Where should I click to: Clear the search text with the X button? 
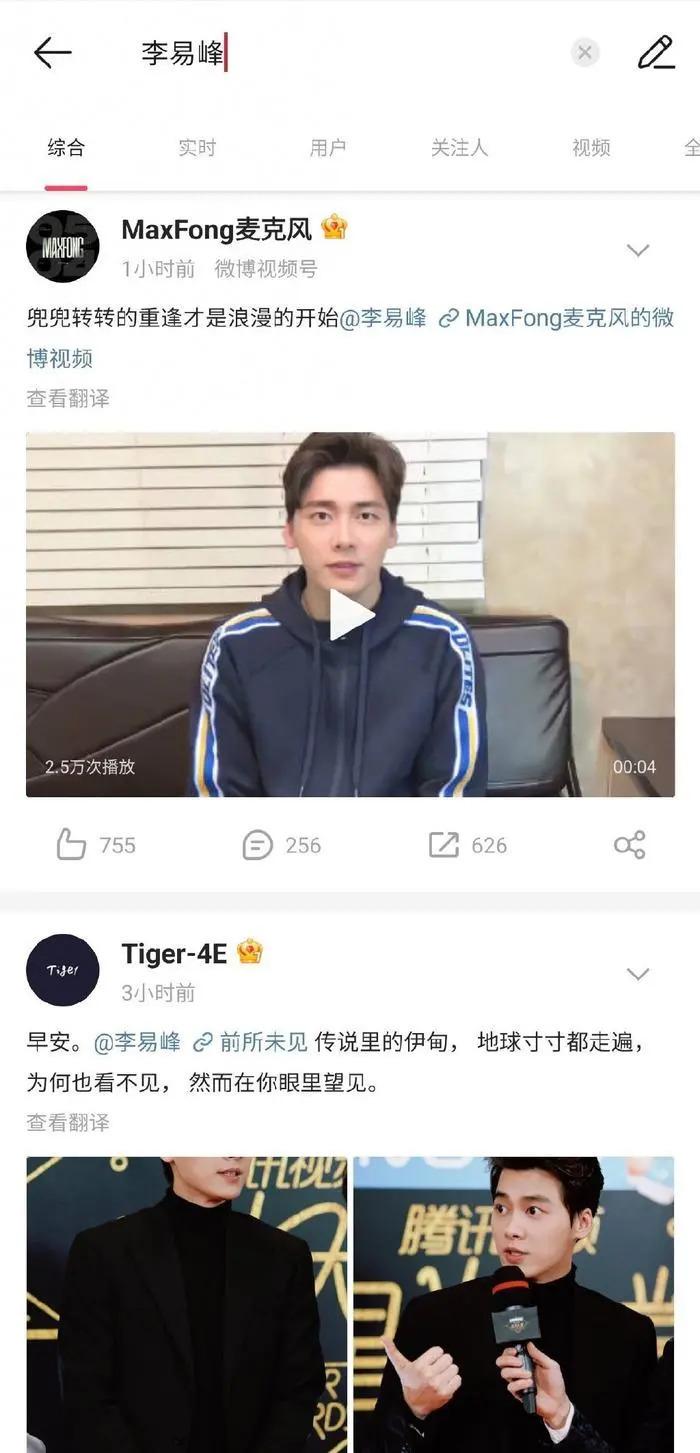[x=585, y=53]
